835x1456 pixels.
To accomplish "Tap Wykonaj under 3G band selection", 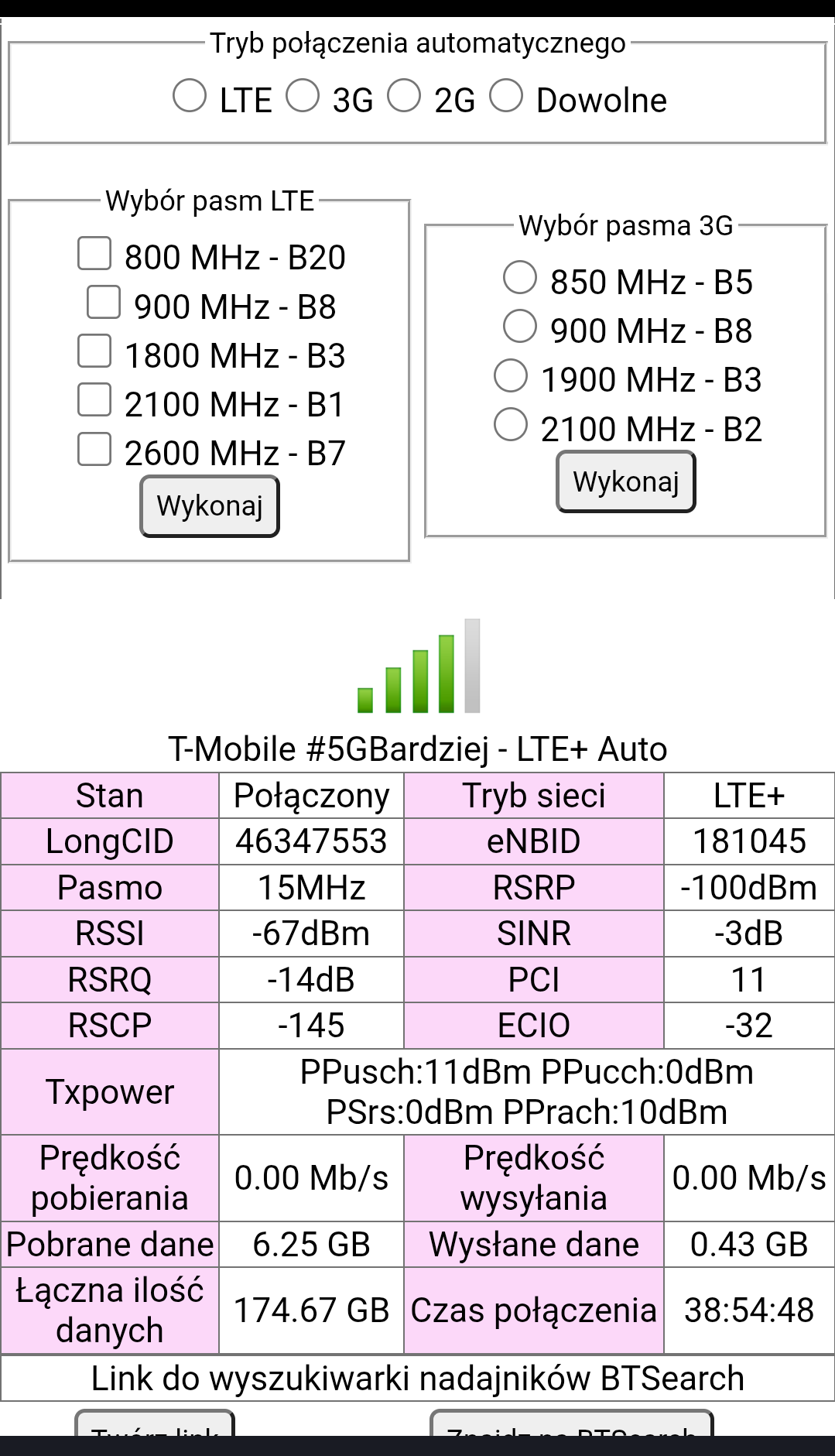I will [626, 481].
